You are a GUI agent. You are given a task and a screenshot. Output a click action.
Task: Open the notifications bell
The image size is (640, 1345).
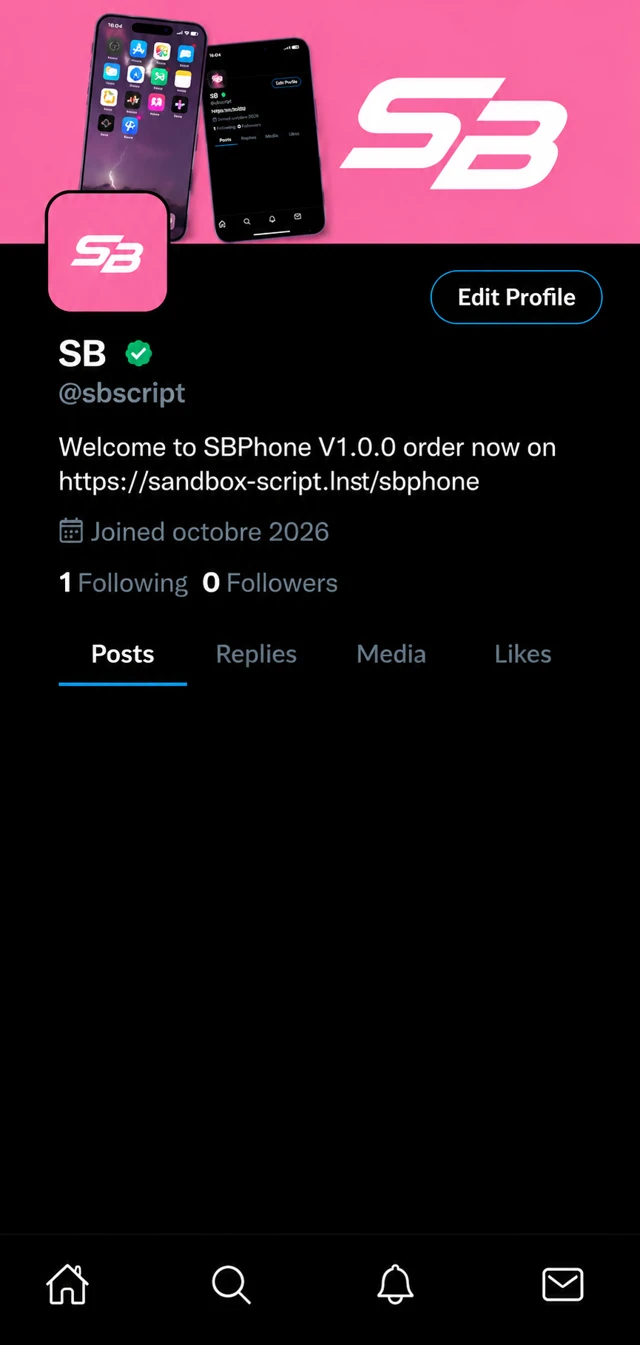(395, 1284)
